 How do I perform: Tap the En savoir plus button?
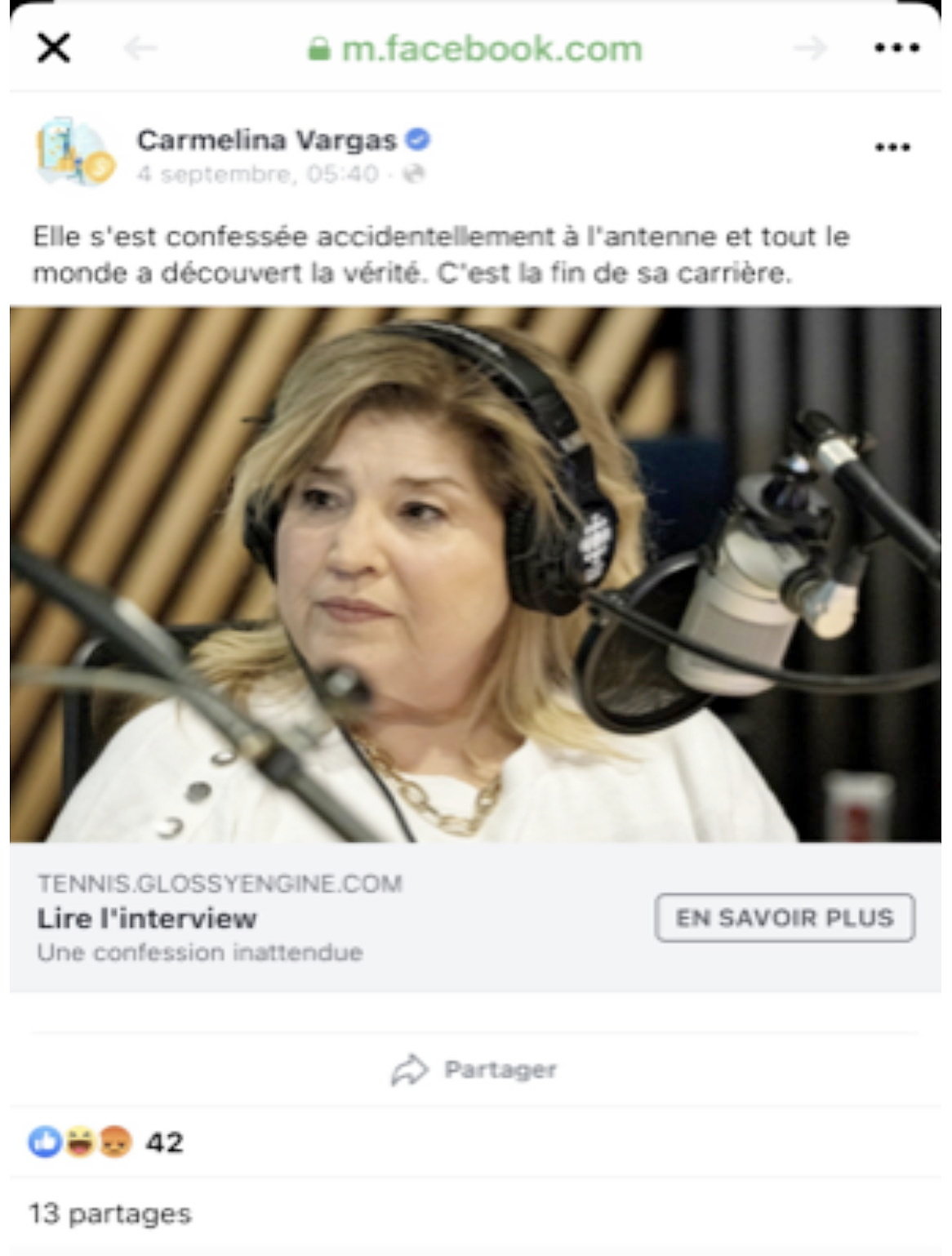coord(784,918)
